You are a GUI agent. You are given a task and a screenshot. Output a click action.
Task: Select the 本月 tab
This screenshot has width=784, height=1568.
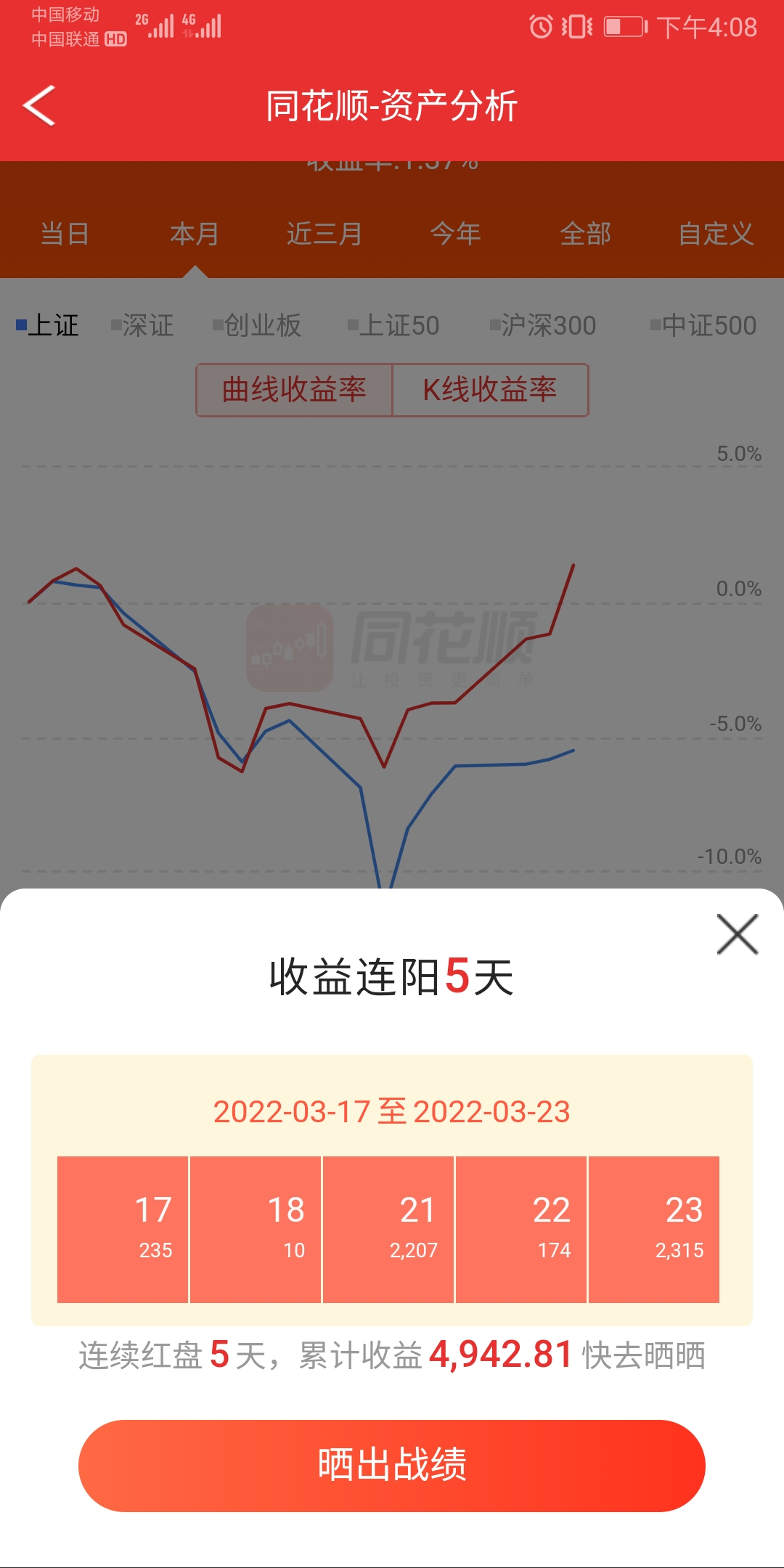tap(195, 234)
